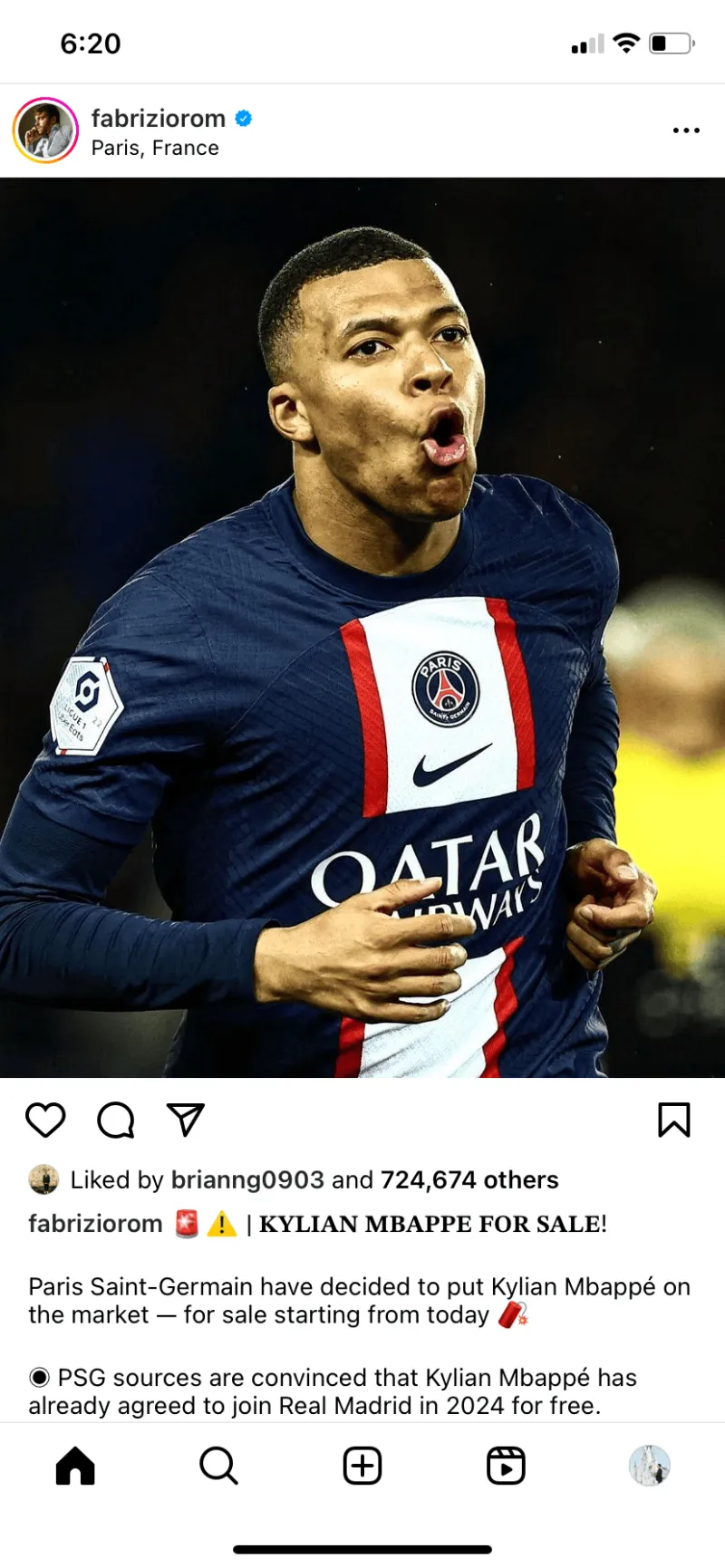This screenshot has width=725, height=1568.
Task: Open comments with the speech bubble icon
Action: [116, 1121]
